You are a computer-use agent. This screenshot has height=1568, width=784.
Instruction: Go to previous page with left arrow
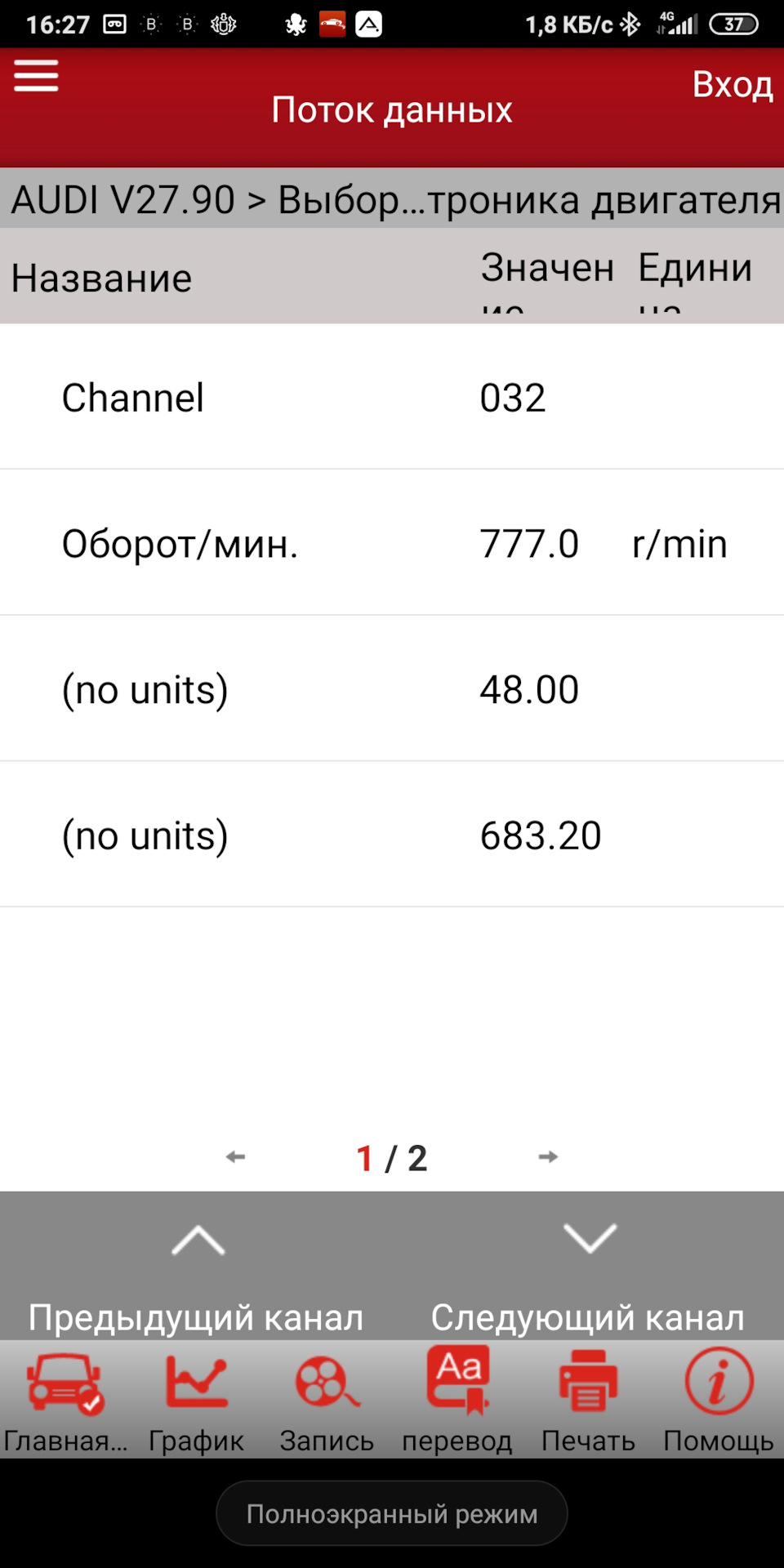coord(235,1157)
